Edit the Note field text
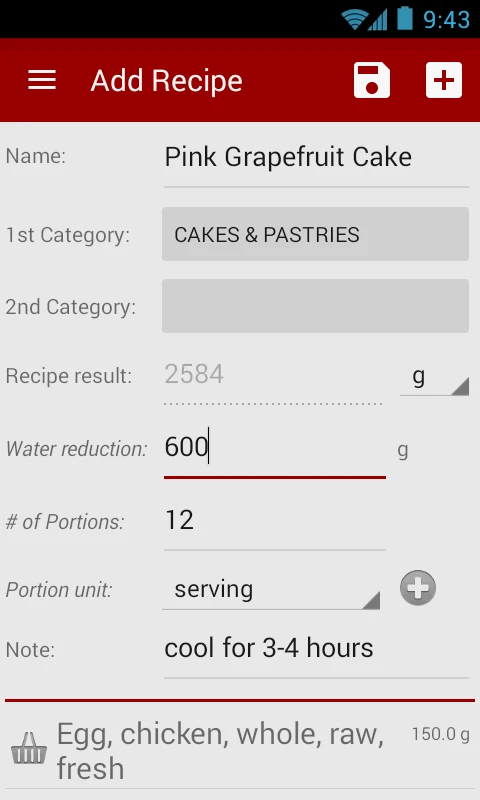This screenshot has width=480, height=800. click(316, 651)
